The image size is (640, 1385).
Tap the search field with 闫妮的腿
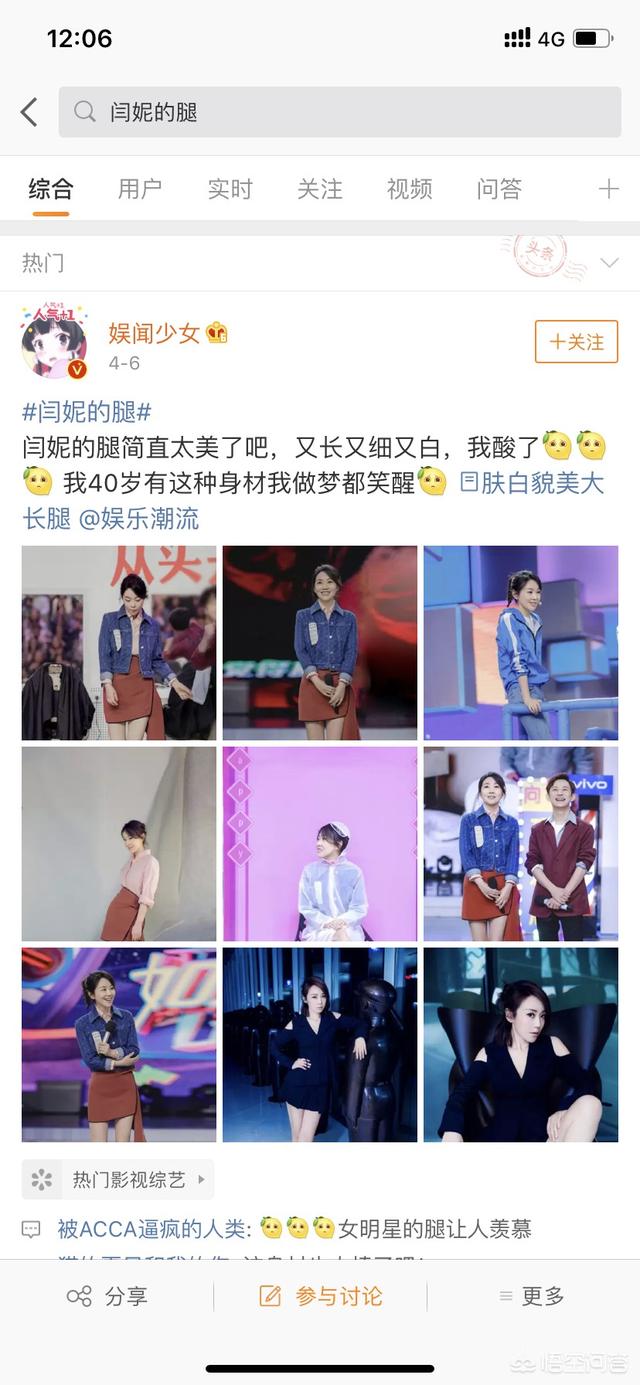point(340,112)
